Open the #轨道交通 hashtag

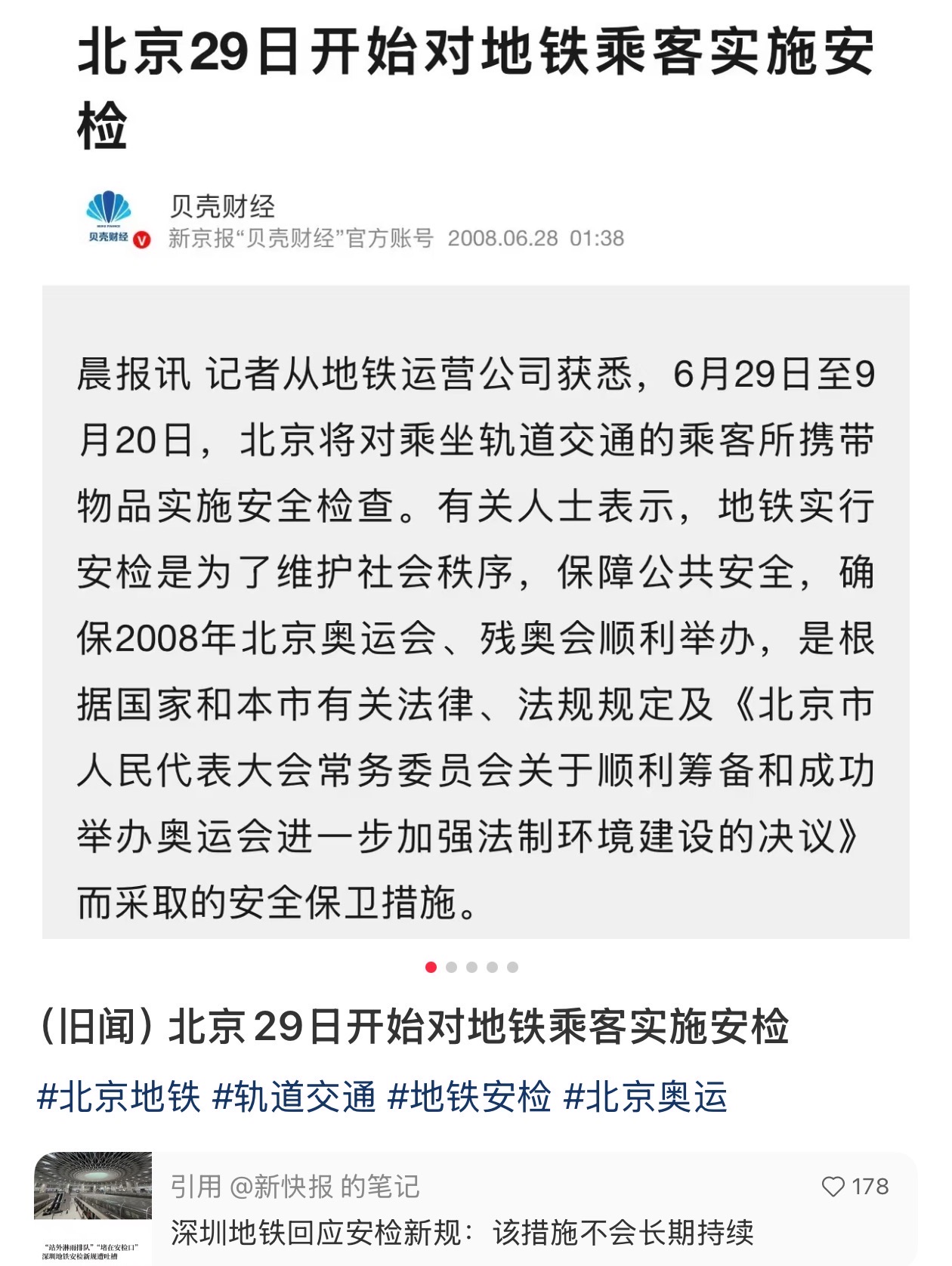pyautogui.click(x=294, y=1097)
